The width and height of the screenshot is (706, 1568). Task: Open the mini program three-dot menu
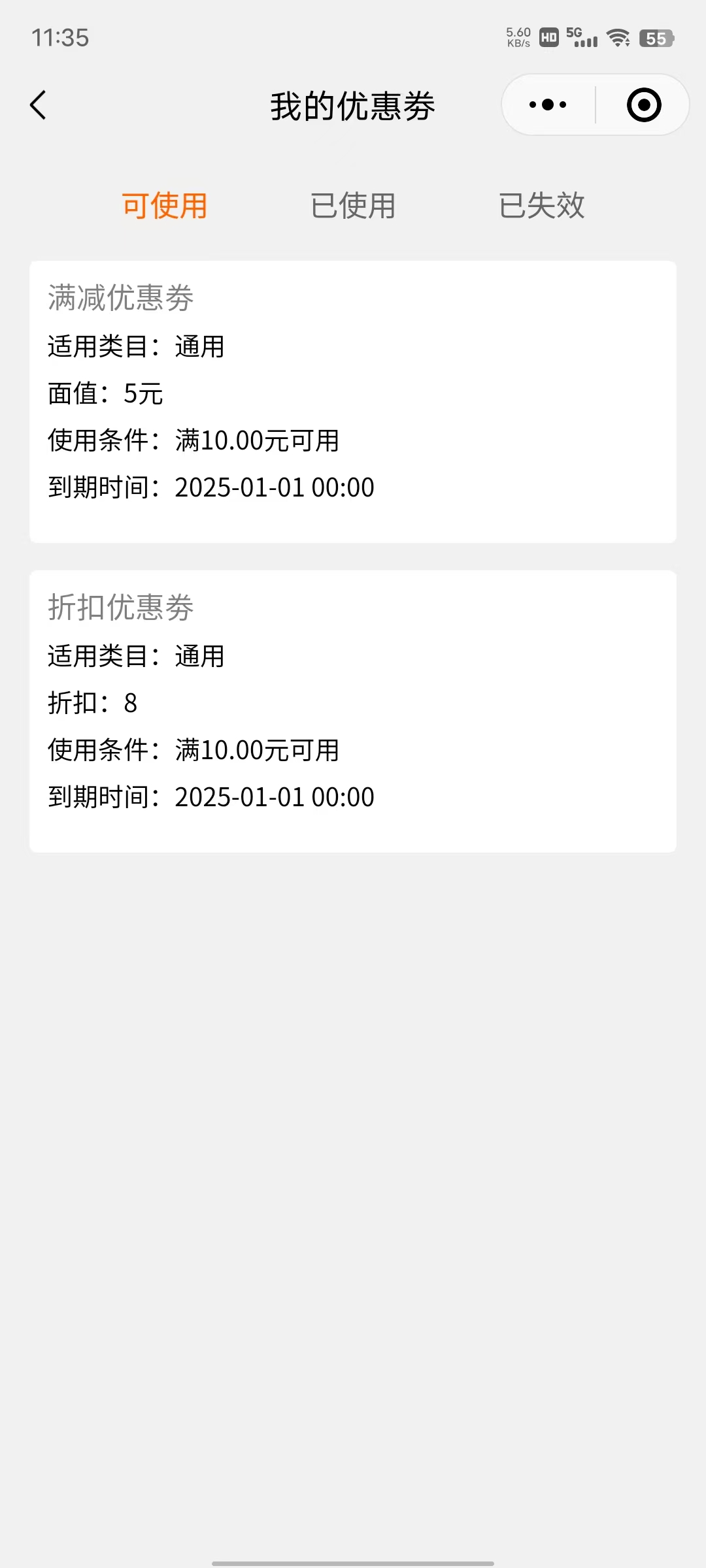click(548, 105)
